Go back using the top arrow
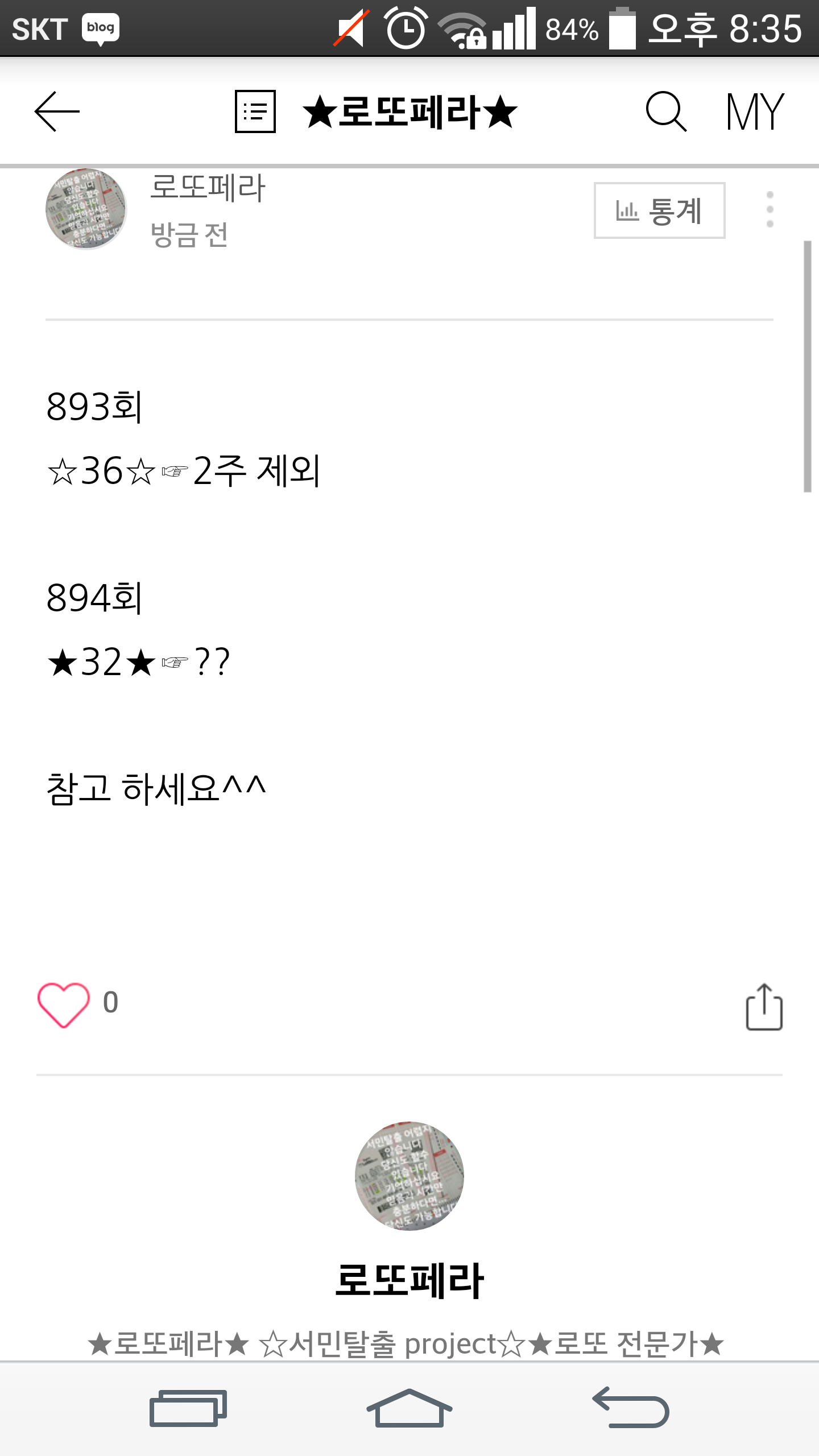Screen dimensions: 819x1456 (57, 111)
